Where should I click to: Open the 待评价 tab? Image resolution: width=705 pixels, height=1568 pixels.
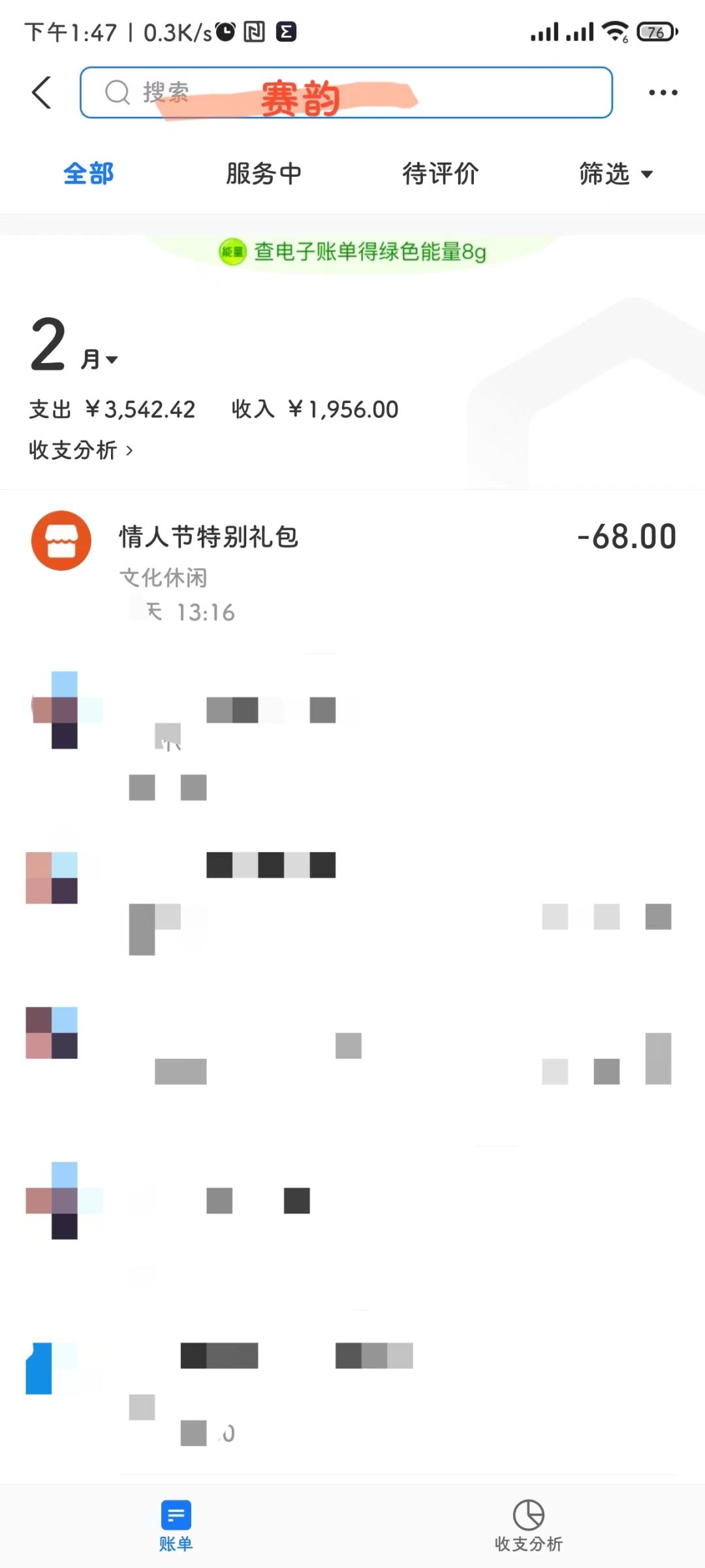pyautogui.click(x=441, y=174)
